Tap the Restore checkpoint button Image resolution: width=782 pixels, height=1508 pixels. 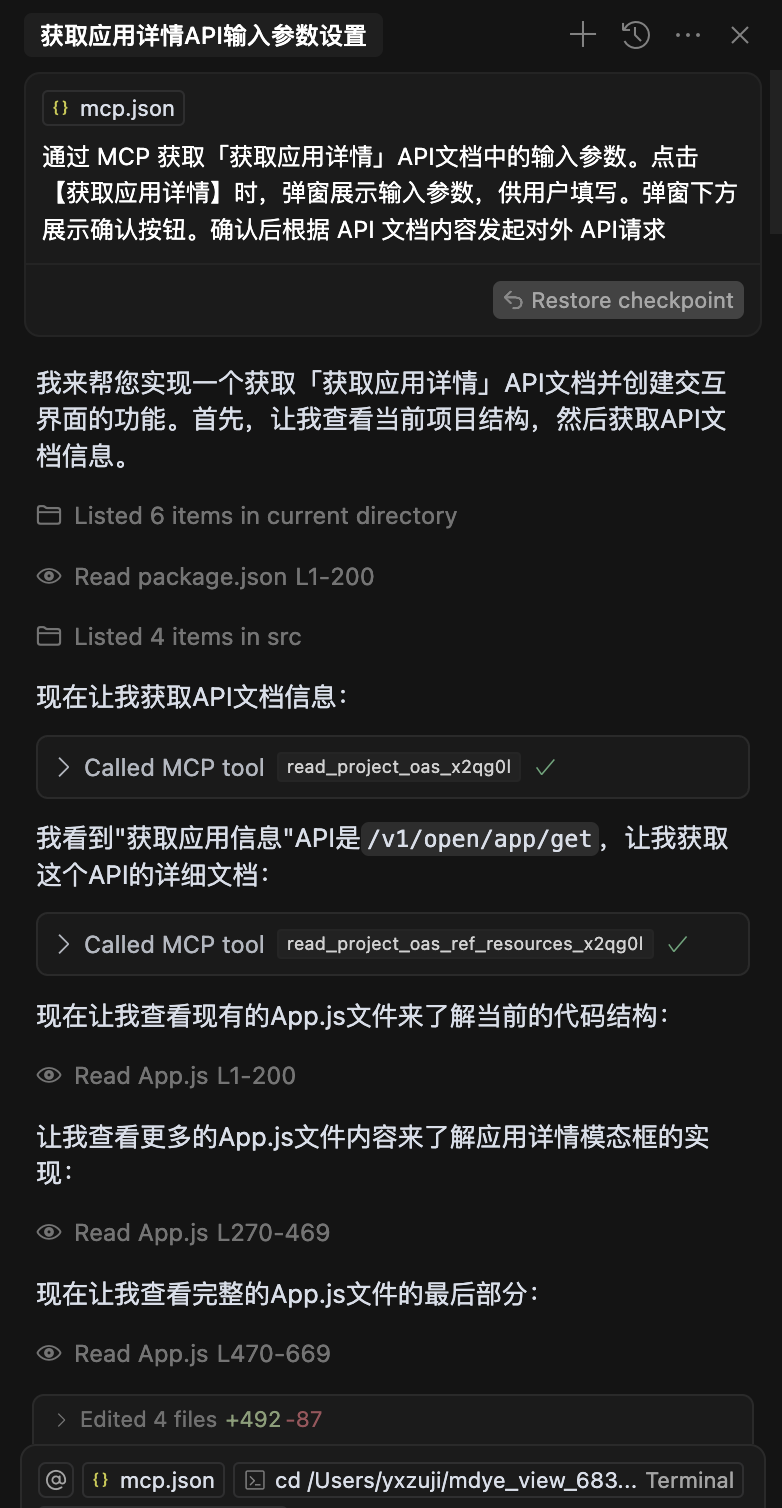pyautogui.click(x=618, y=300)
